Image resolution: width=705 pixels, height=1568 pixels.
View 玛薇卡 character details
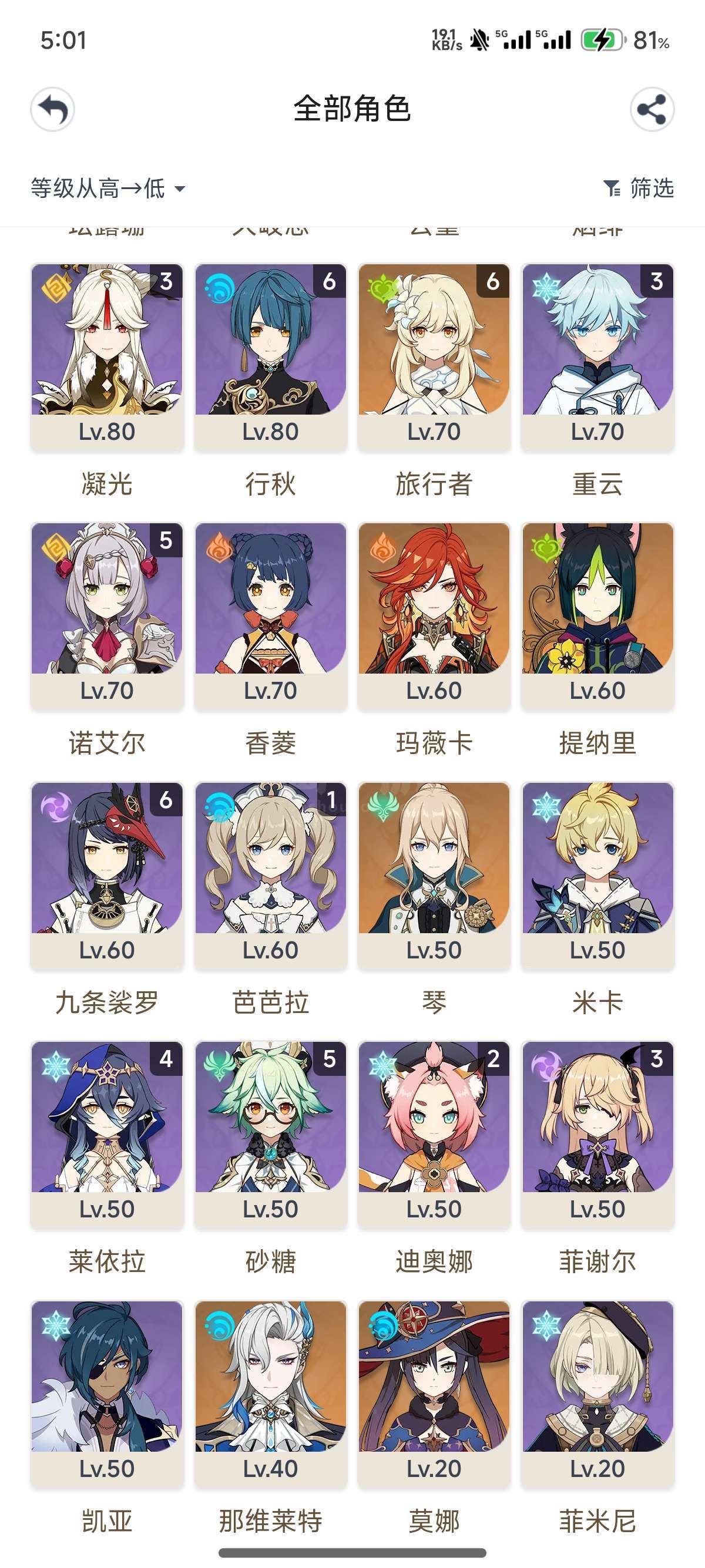click(434, 616)
